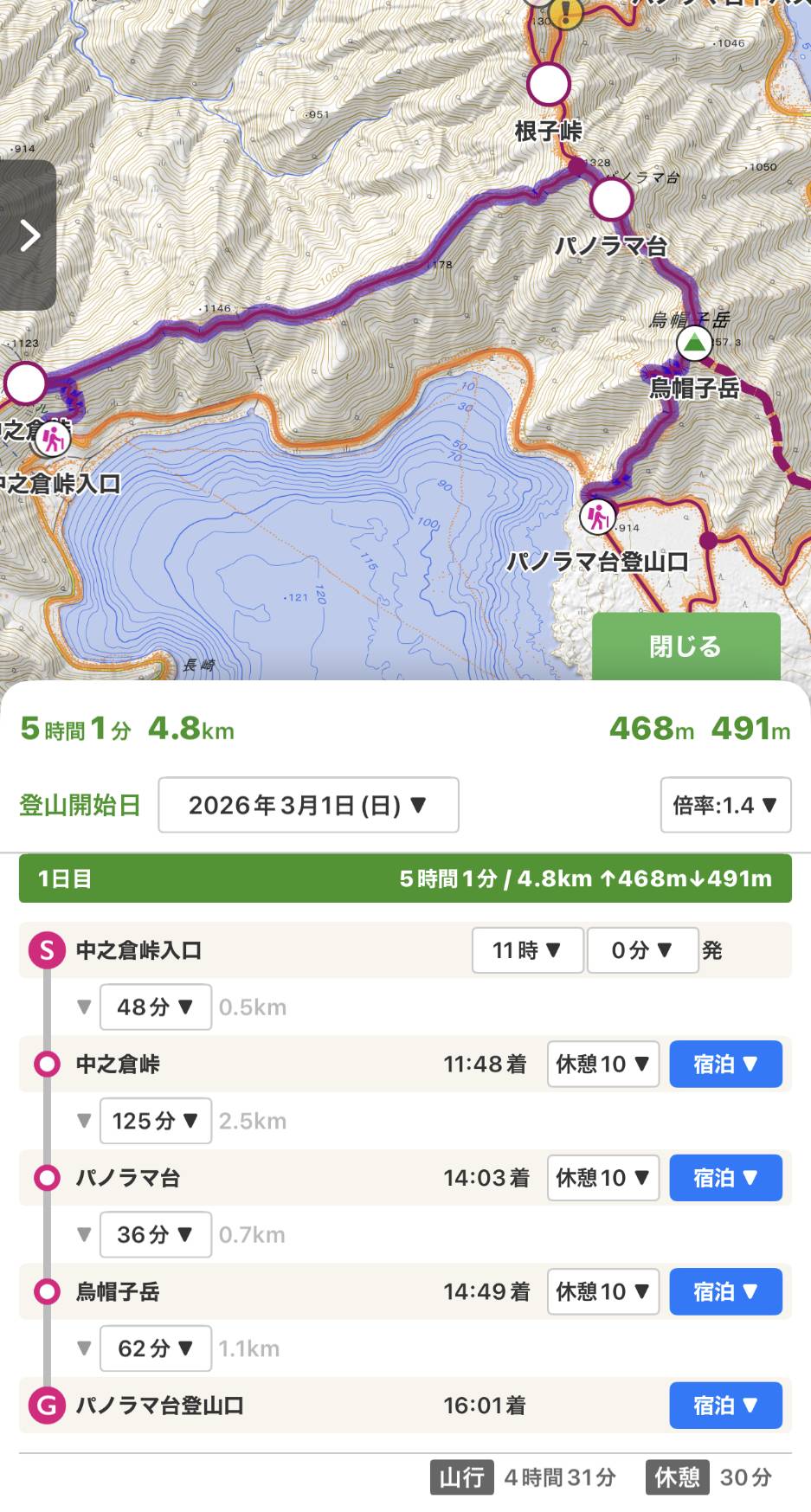
Task: Open 宿泊 options for パノラマ台
Action: tap(725, 1178)
